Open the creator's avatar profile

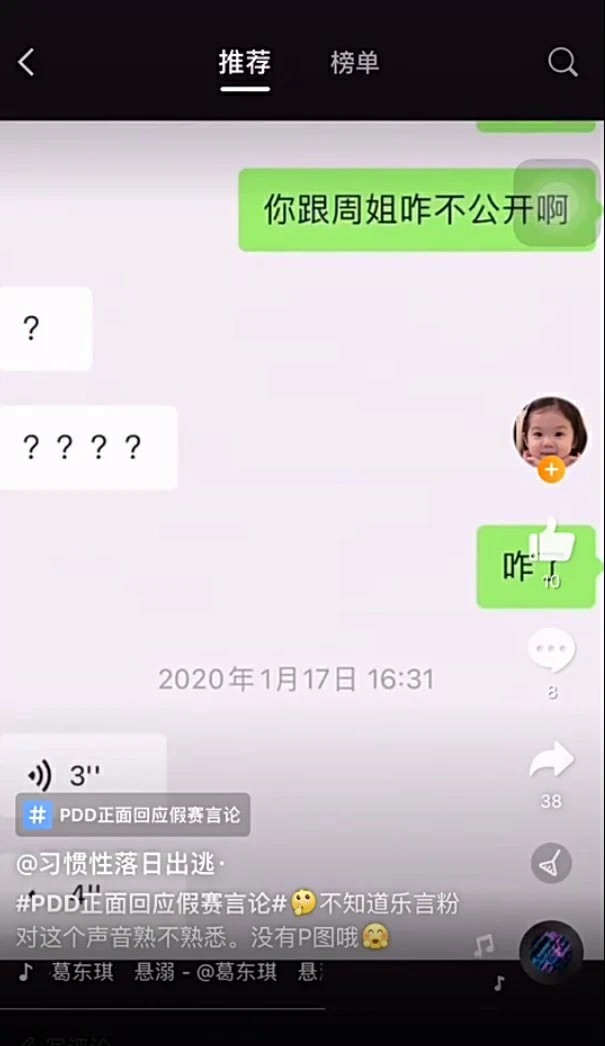[x=550, y=432]
